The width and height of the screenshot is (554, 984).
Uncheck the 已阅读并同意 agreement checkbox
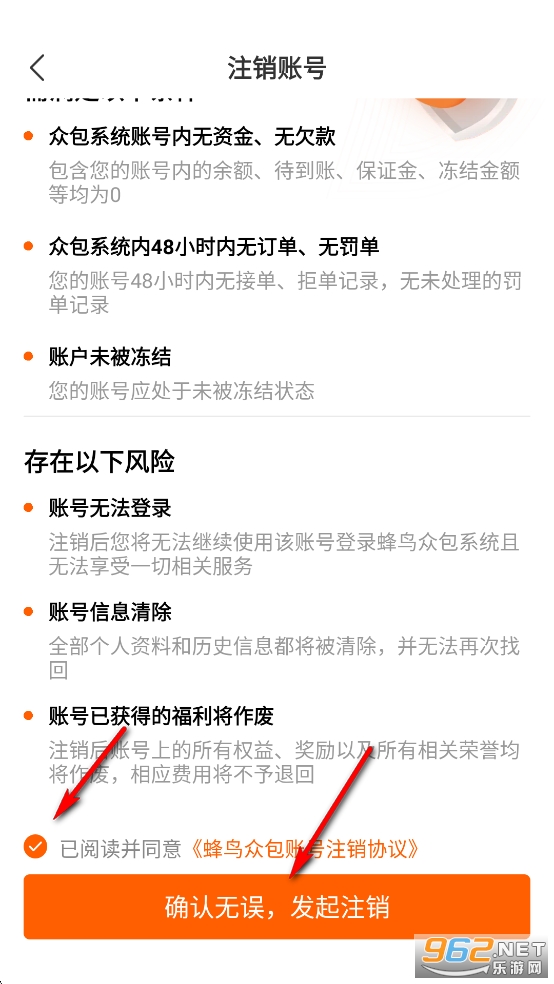(x=35, y=847)
